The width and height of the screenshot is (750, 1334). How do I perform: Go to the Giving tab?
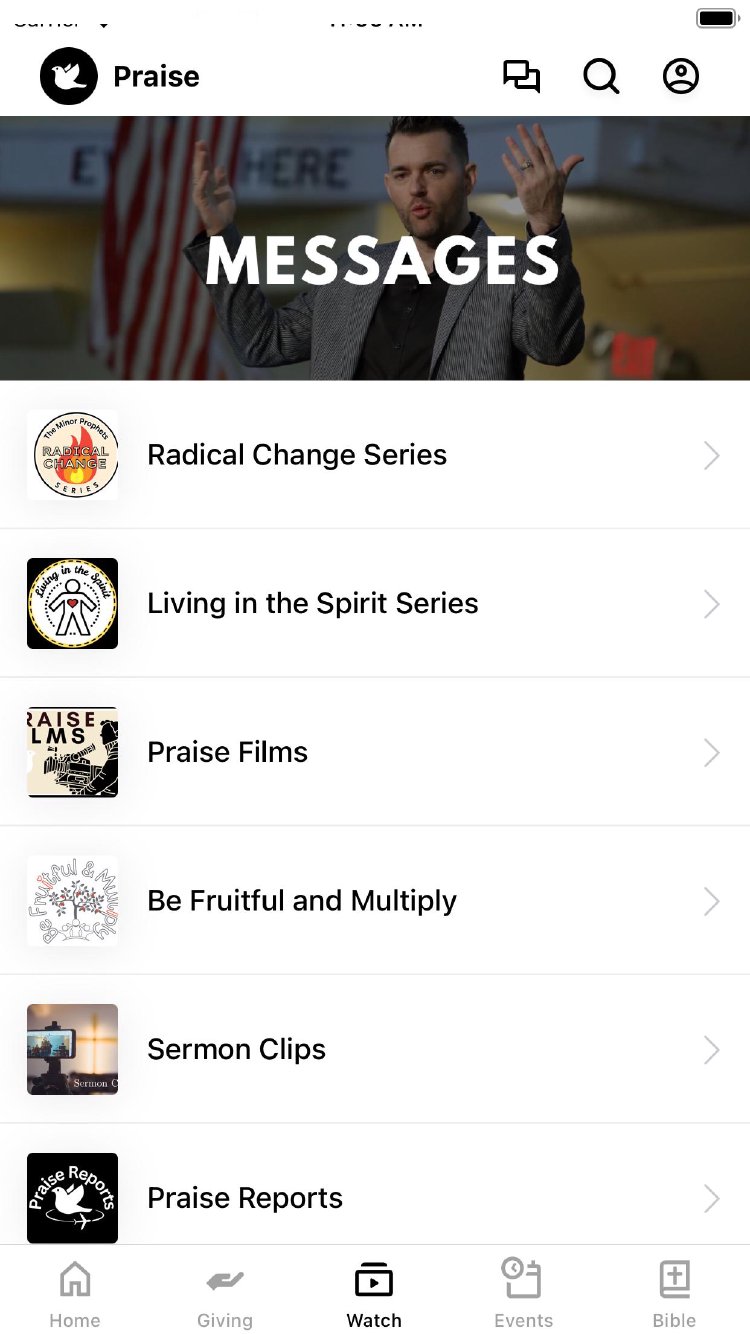tap(225, 1294)
